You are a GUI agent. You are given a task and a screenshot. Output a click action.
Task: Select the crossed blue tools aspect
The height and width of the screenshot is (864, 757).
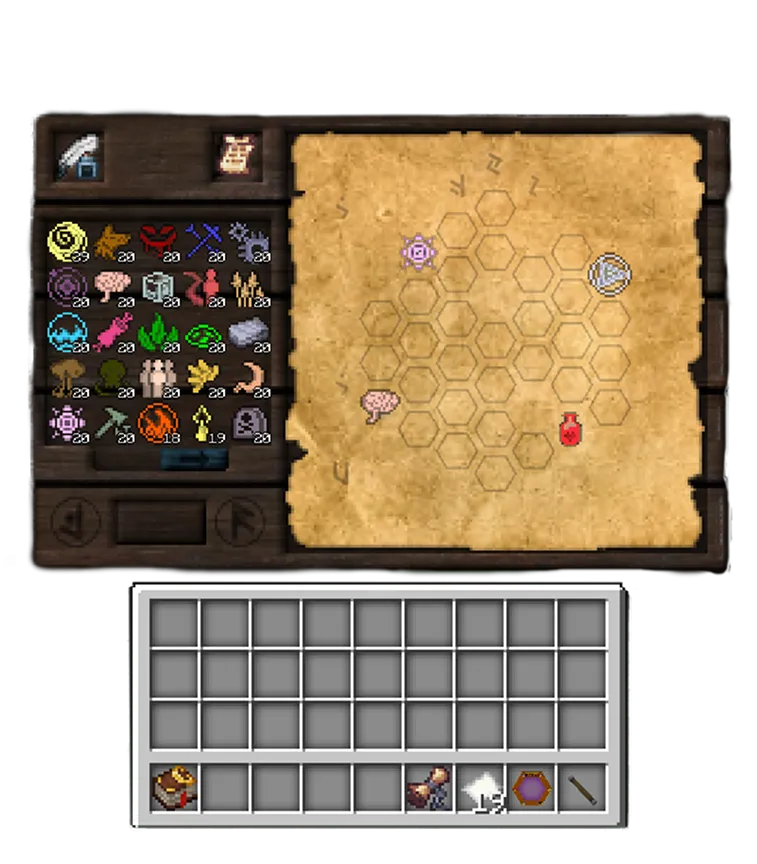click(203, 241)
